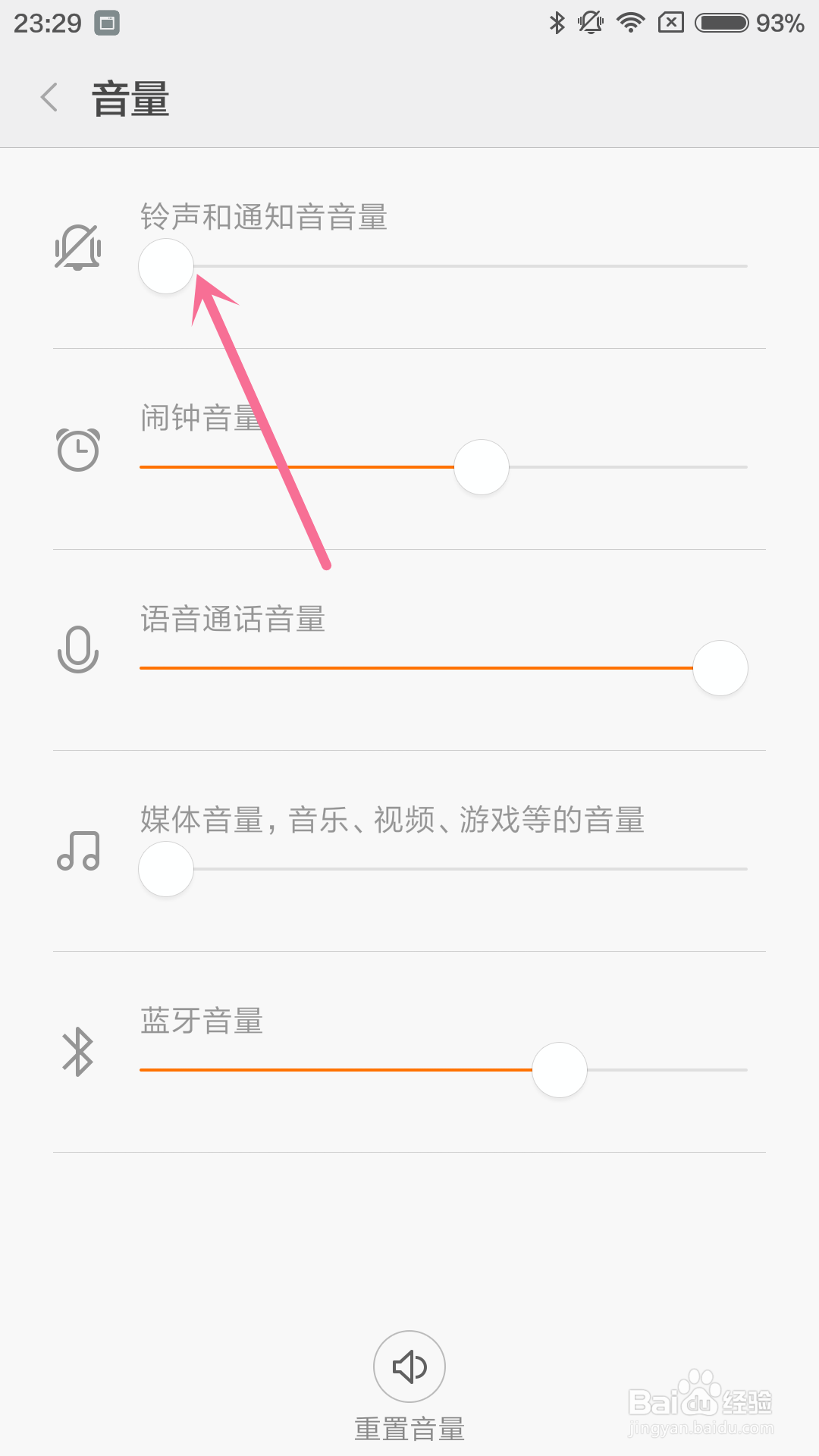819x1456 pixels.
Task: Click the alarm volume slider handle
Action: coord(481,468)
